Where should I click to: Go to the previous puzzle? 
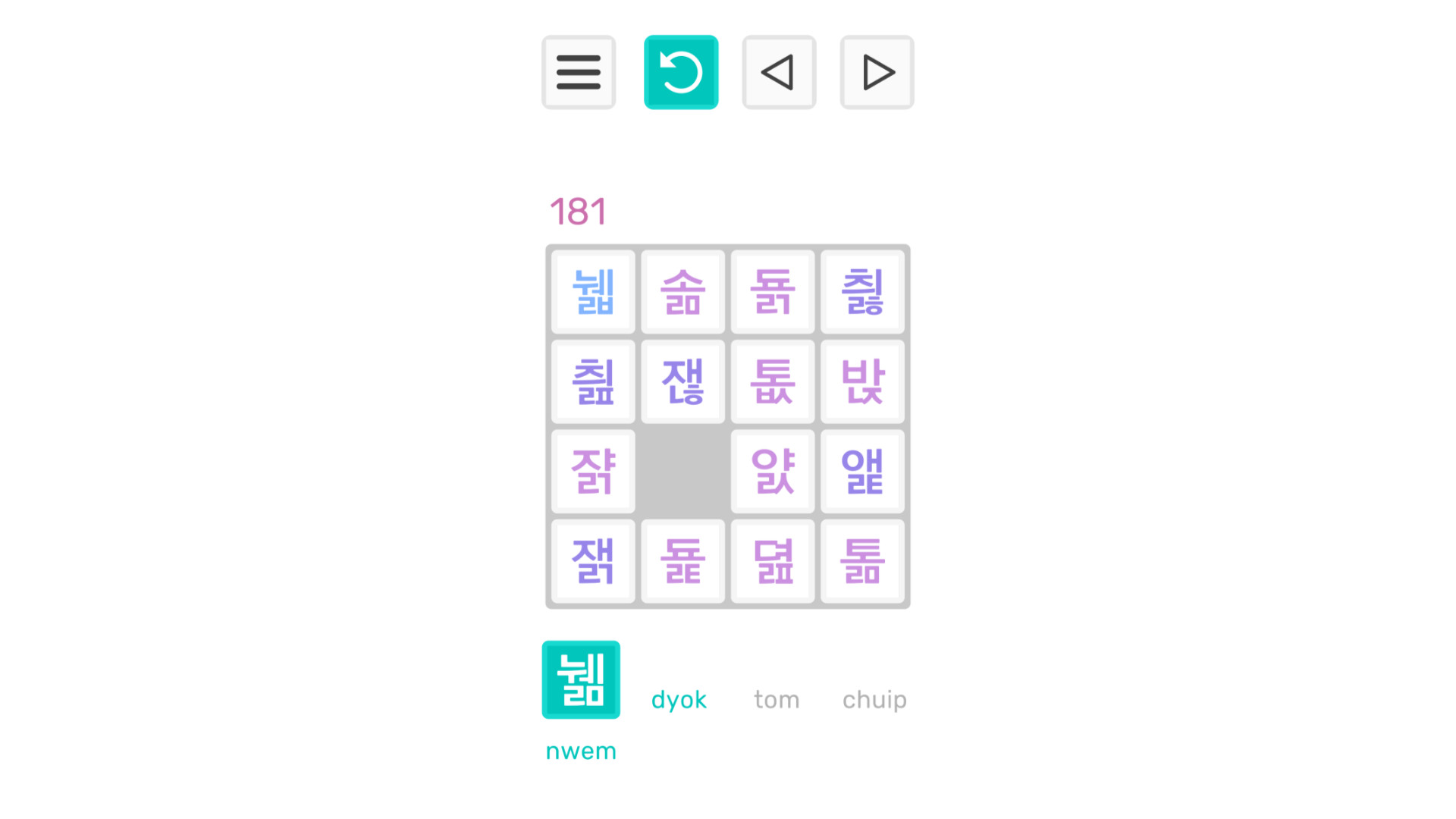click(779, 72)
